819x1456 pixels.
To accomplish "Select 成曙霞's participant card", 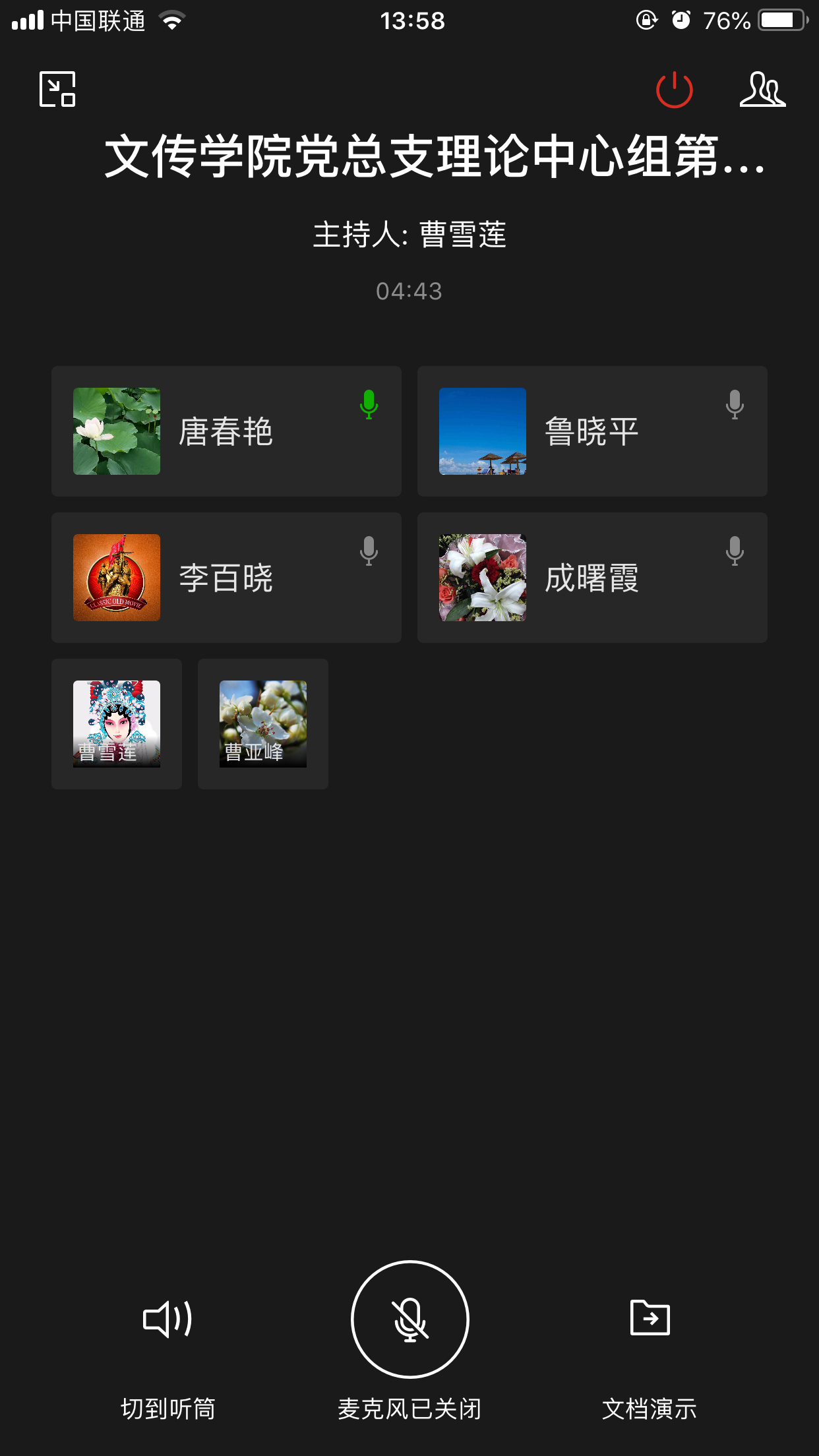I will 592,578.
